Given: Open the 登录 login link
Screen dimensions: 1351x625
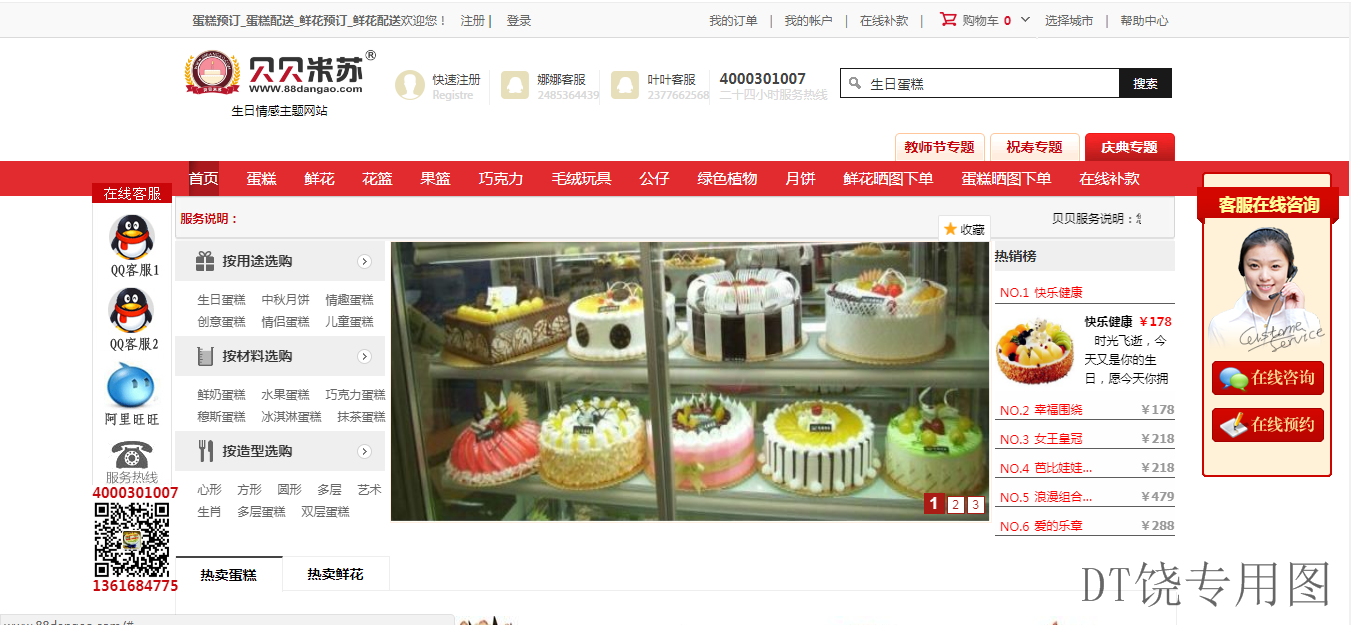Looking at the screenshot, I should click(519, 20).
